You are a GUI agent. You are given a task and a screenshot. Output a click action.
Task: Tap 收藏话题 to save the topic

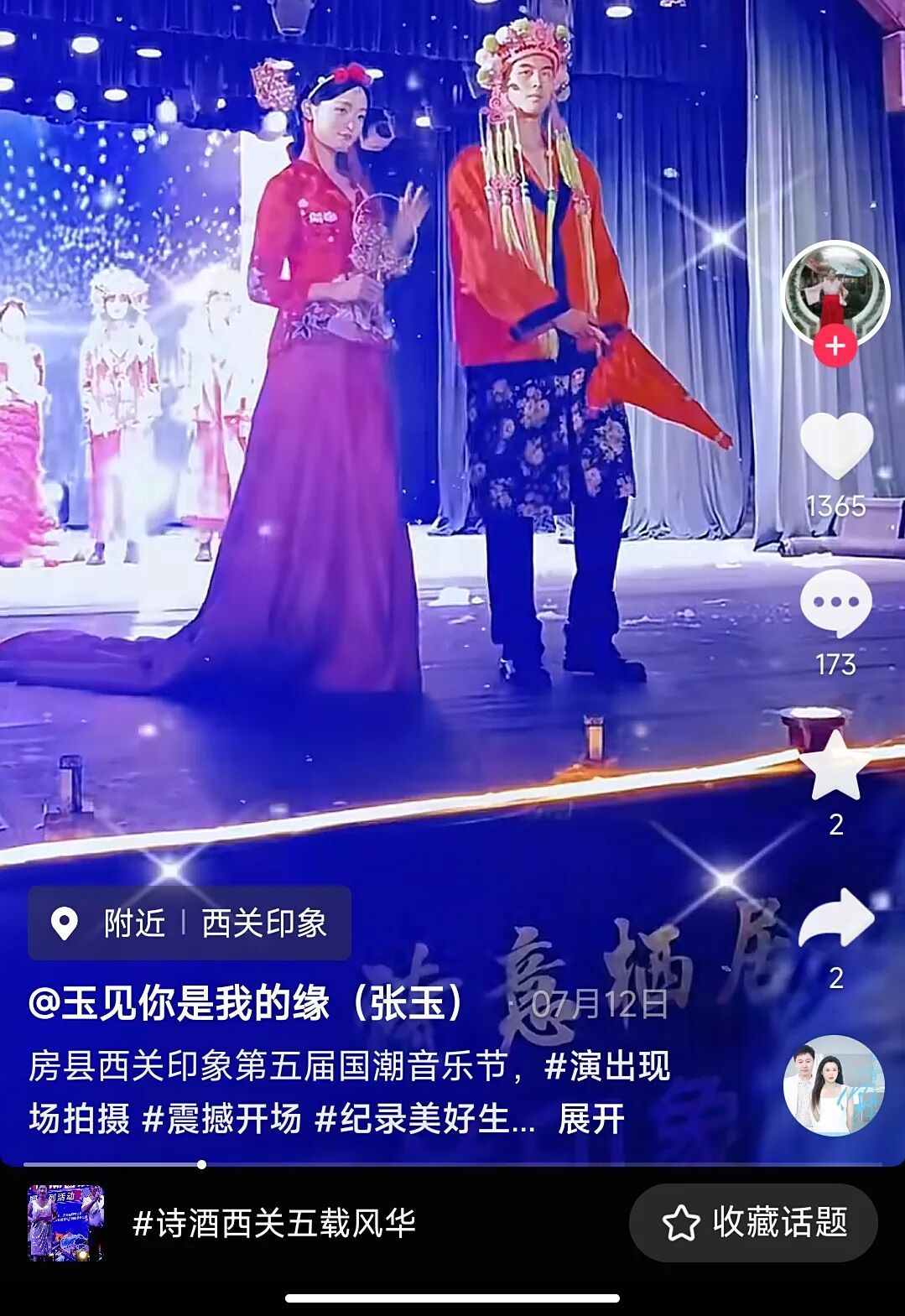[753, 1223]
